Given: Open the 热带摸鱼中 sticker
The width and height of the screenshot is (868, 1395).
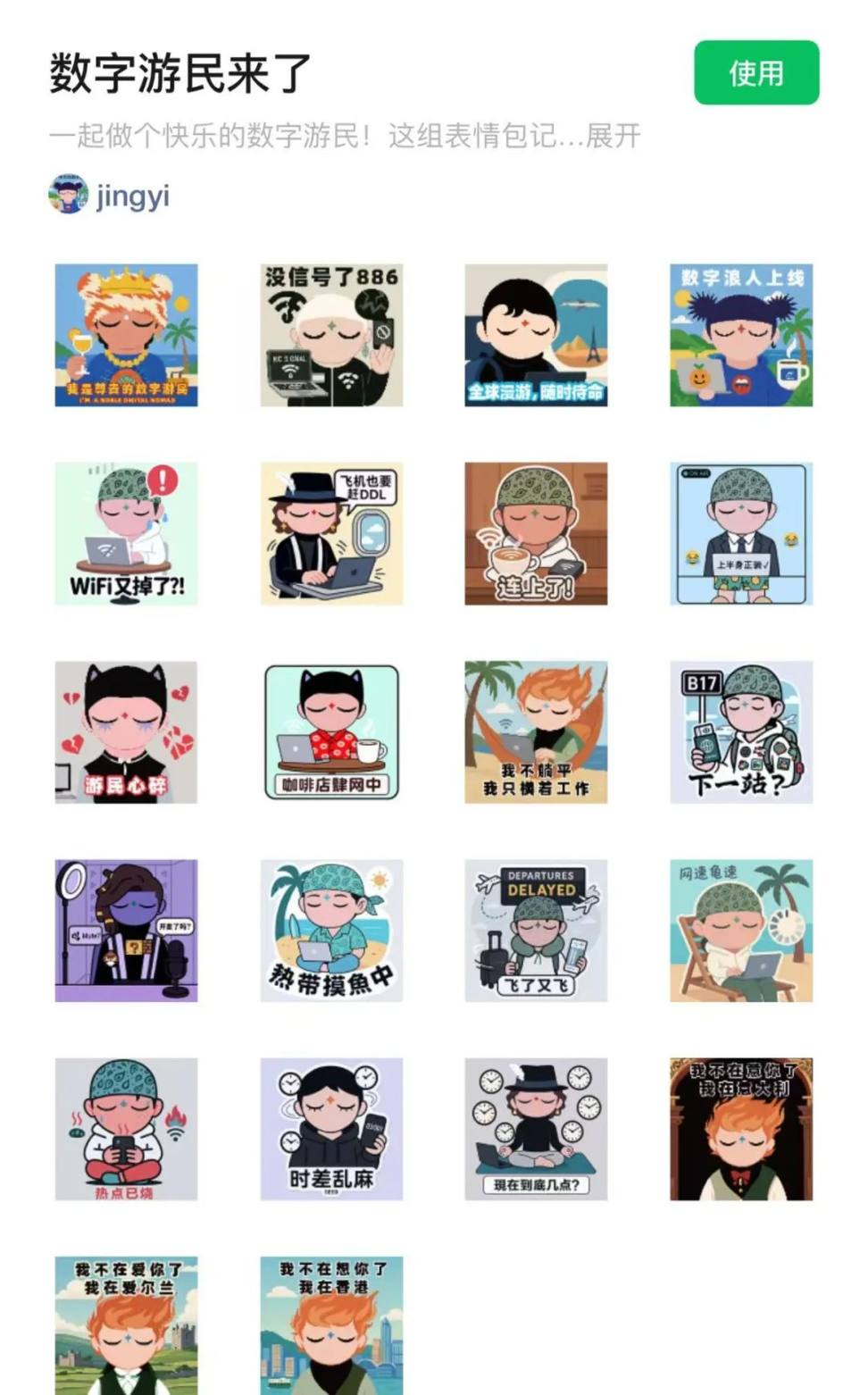Looking at the screenshot, I should tap(331, 930).
